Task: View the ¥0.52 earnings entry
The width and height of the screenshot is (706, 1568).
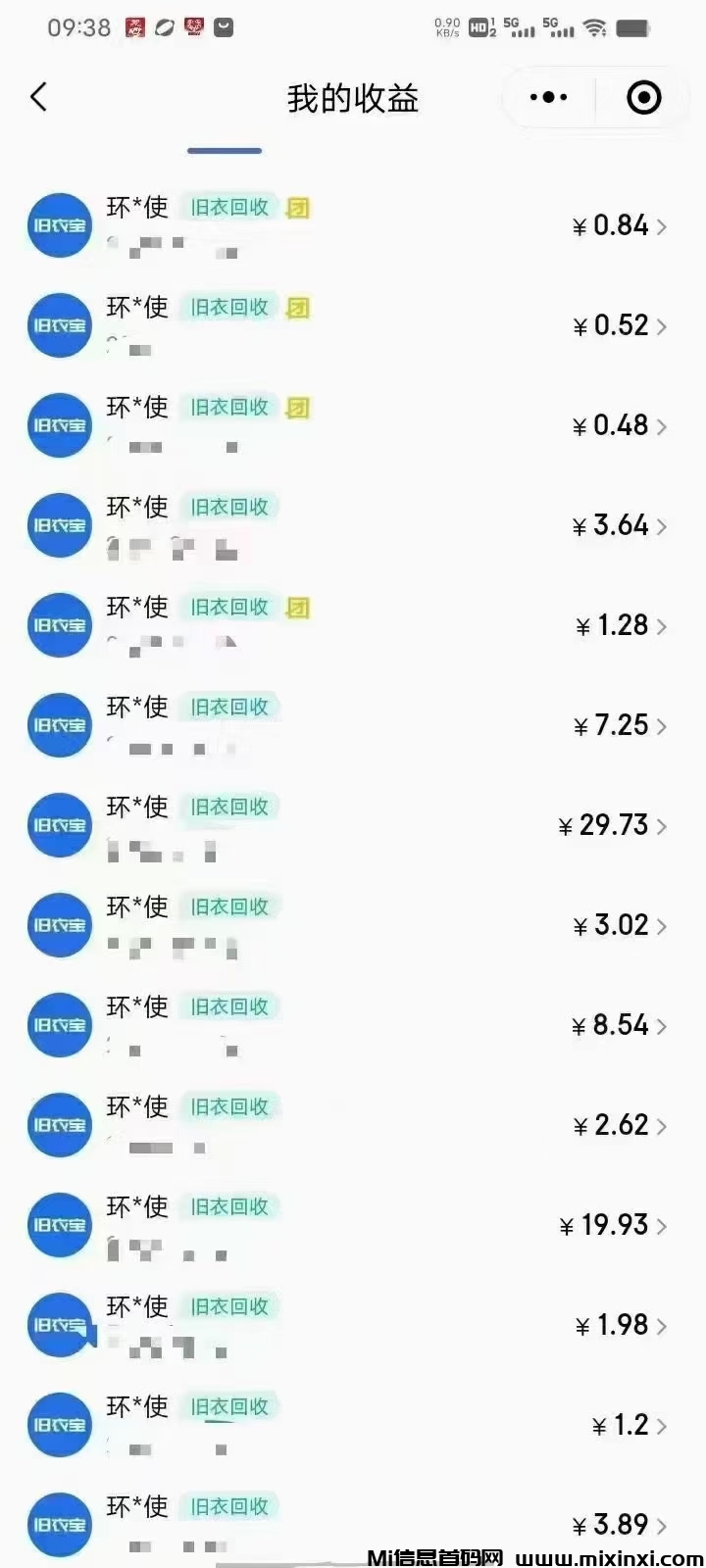Action: (x=353, y=326)
